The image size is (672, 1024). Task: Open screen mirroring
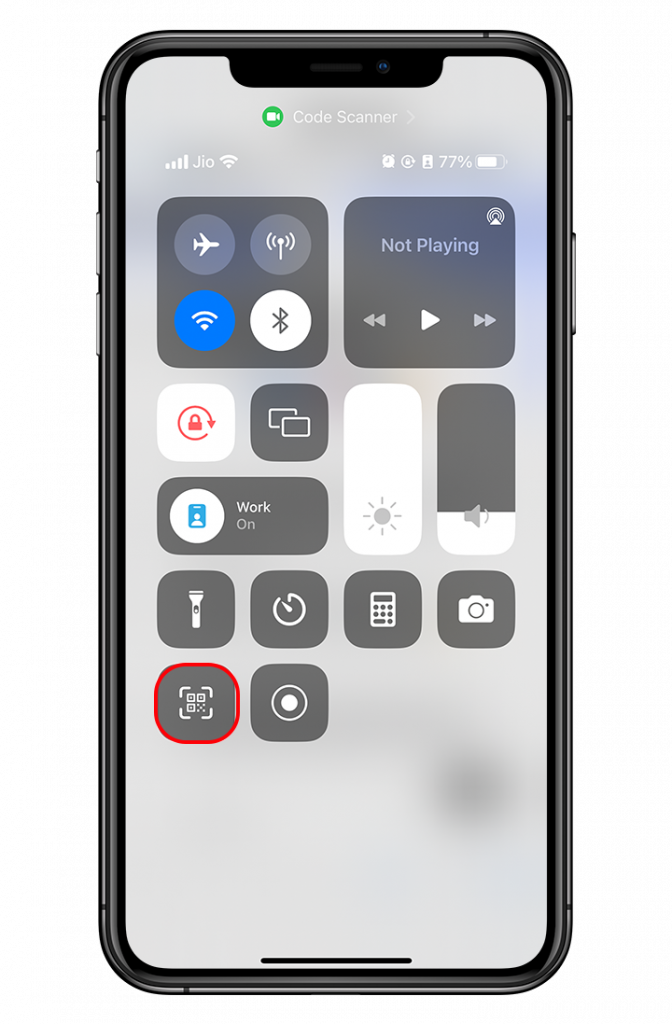click(x=289, y=423)
